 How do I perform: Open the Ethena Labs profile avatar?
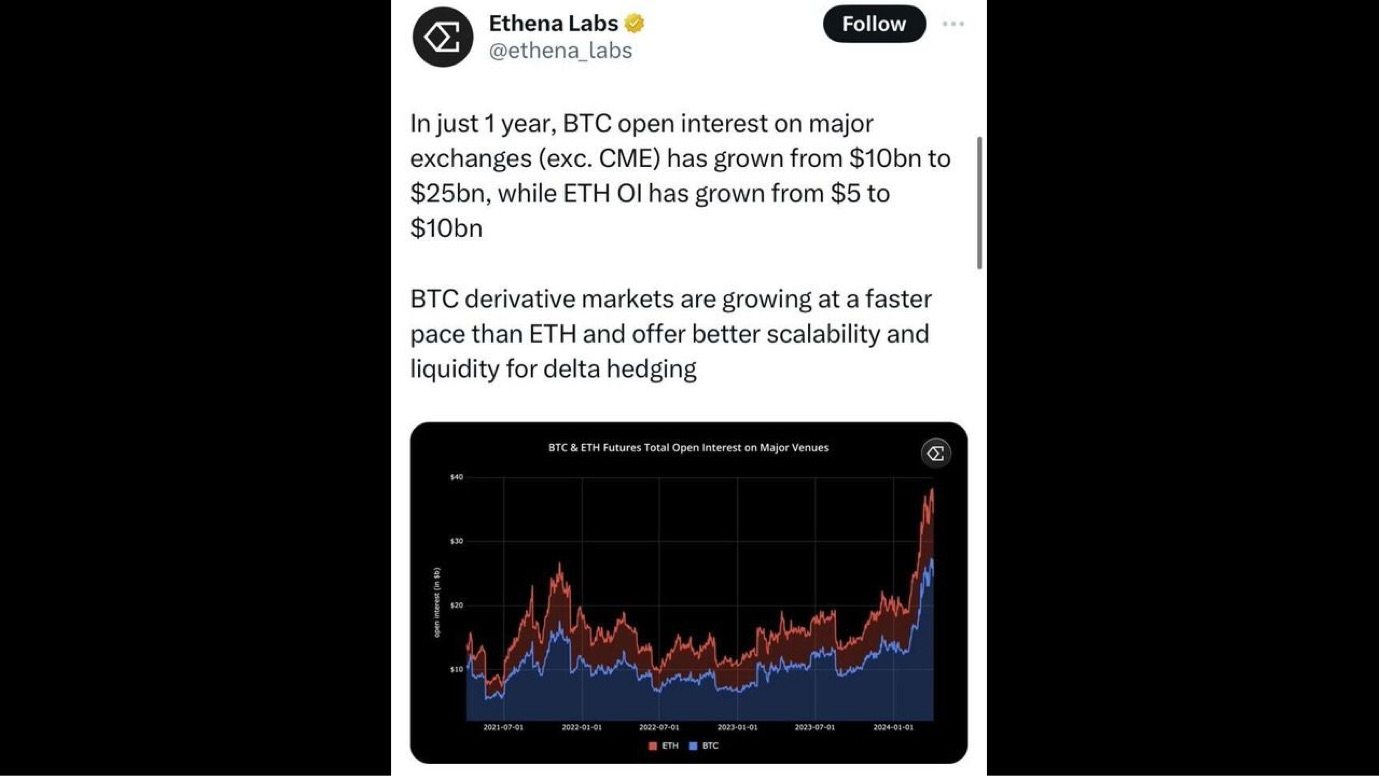[443, 37]
